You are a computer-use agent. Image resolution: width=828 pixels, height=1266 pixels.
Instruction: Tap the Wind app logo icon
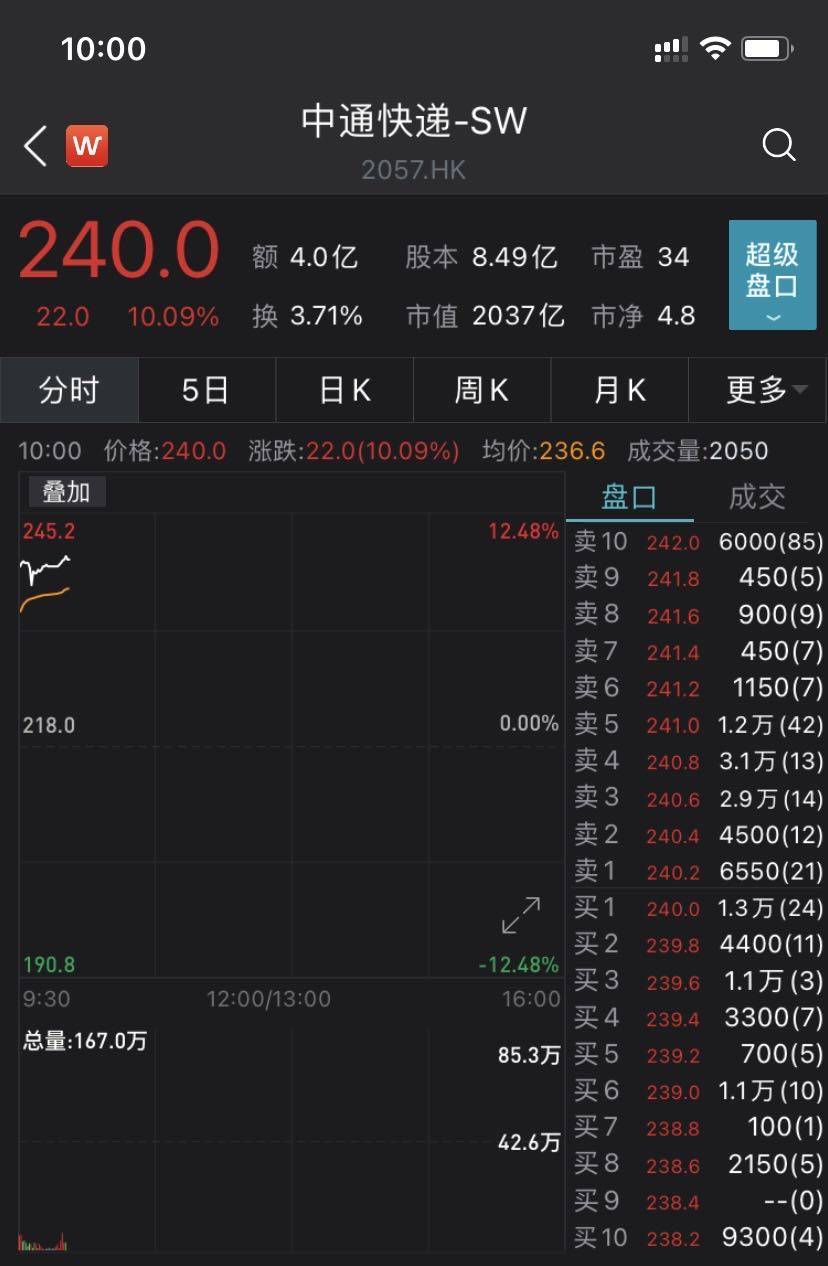[87, 146]
